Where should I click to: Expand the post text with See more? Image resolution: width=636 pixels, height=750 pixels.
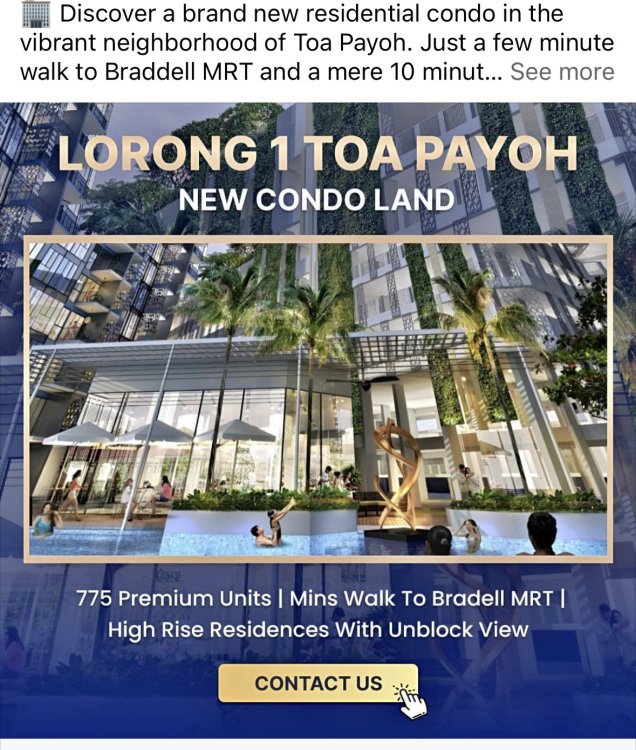tap(561, 72)
